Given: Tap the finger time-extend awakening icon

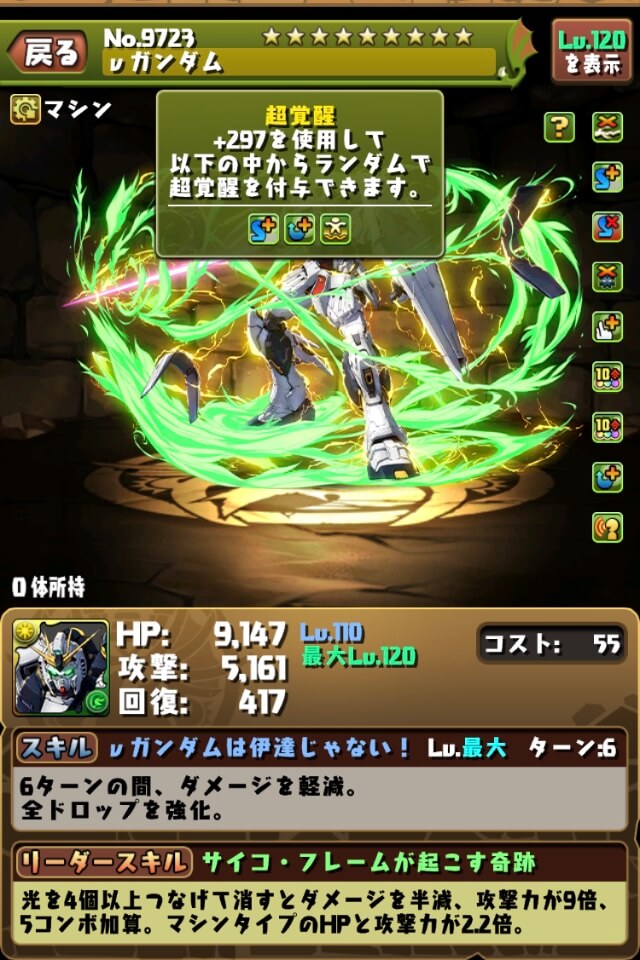Looking at the screenshot, I should [607, 327].
